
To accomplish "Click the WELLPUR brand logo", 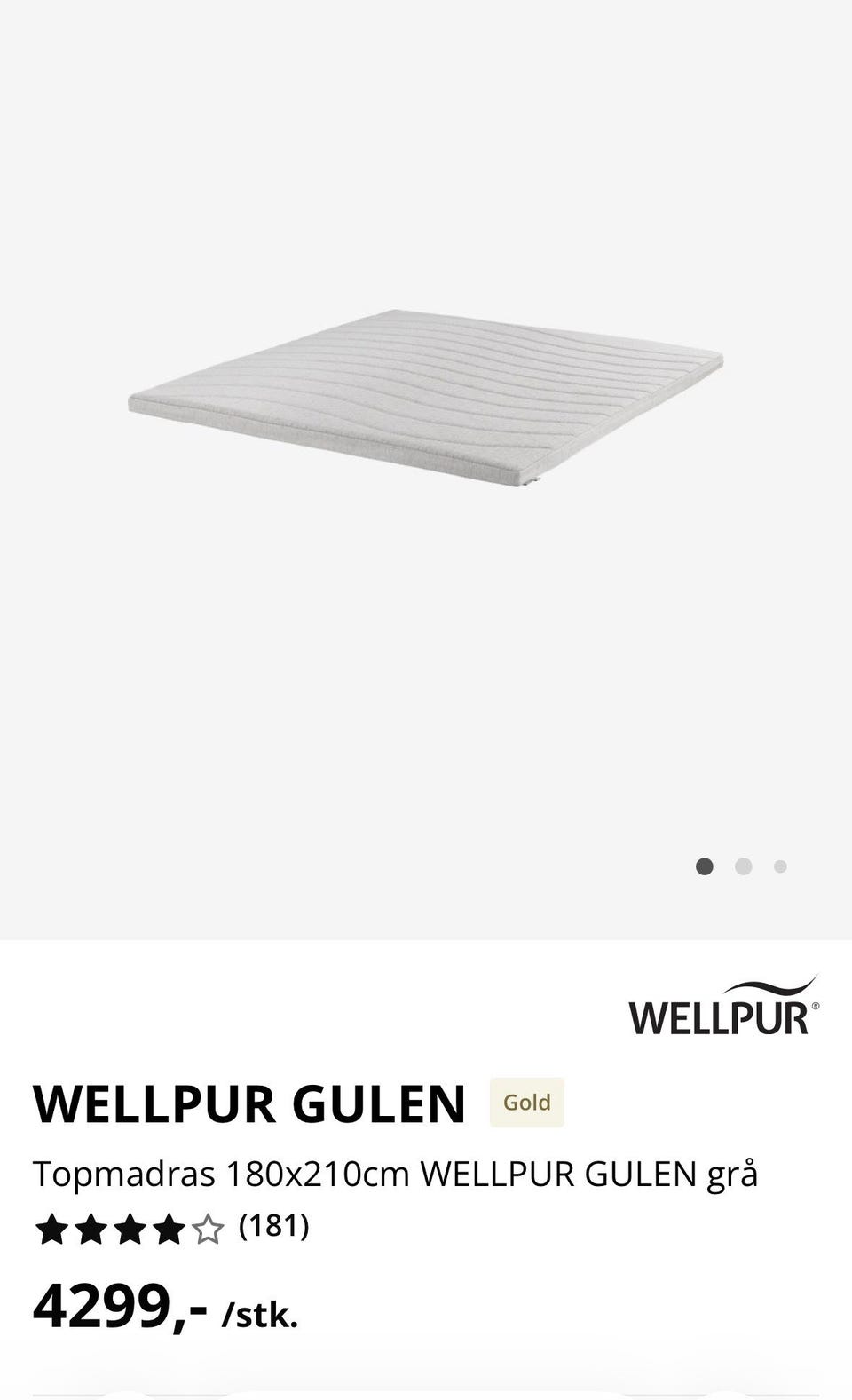I will [723, 1004].
